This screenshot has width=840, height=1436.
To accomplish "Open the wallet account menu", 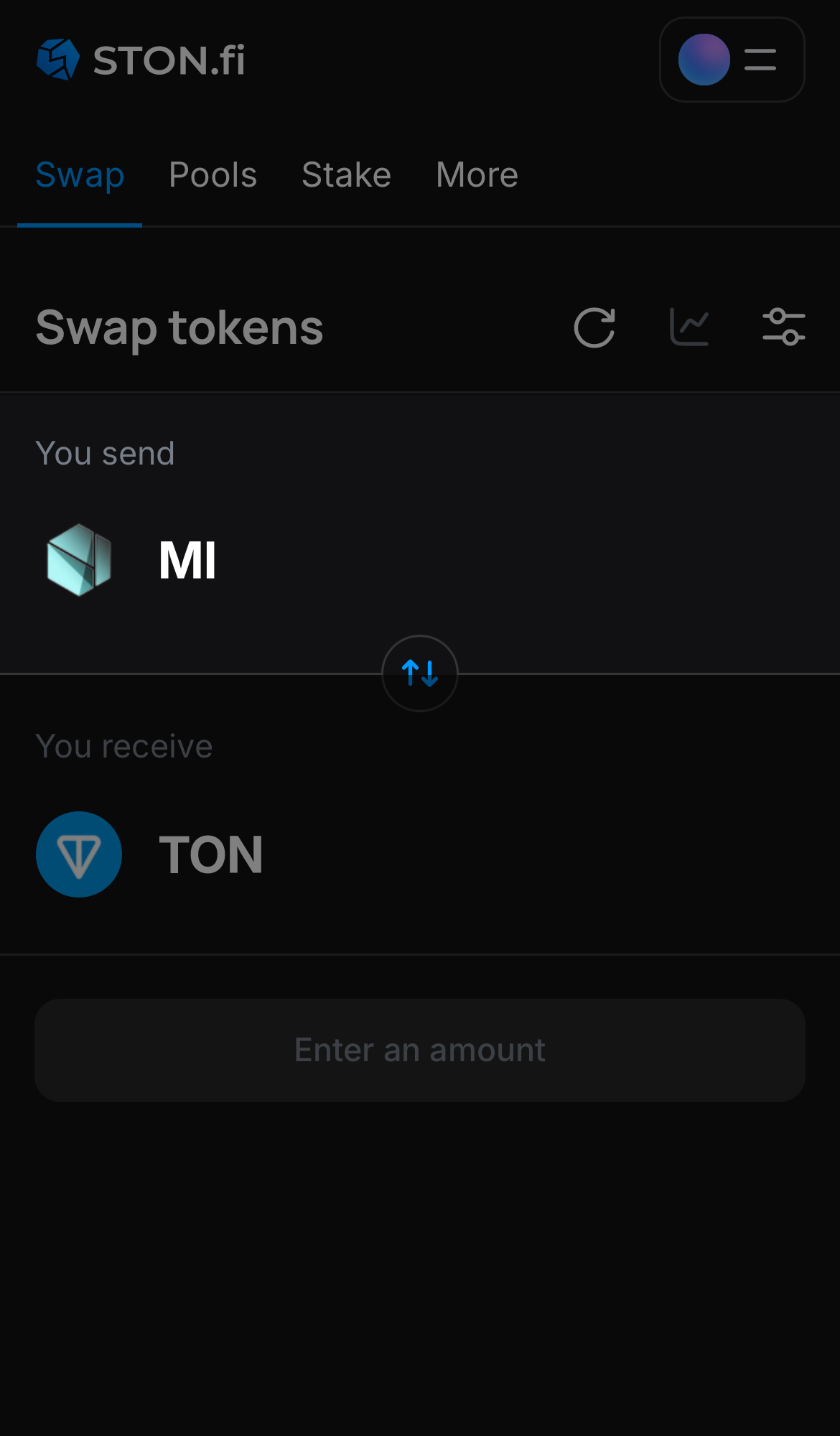I will (731, 60).
